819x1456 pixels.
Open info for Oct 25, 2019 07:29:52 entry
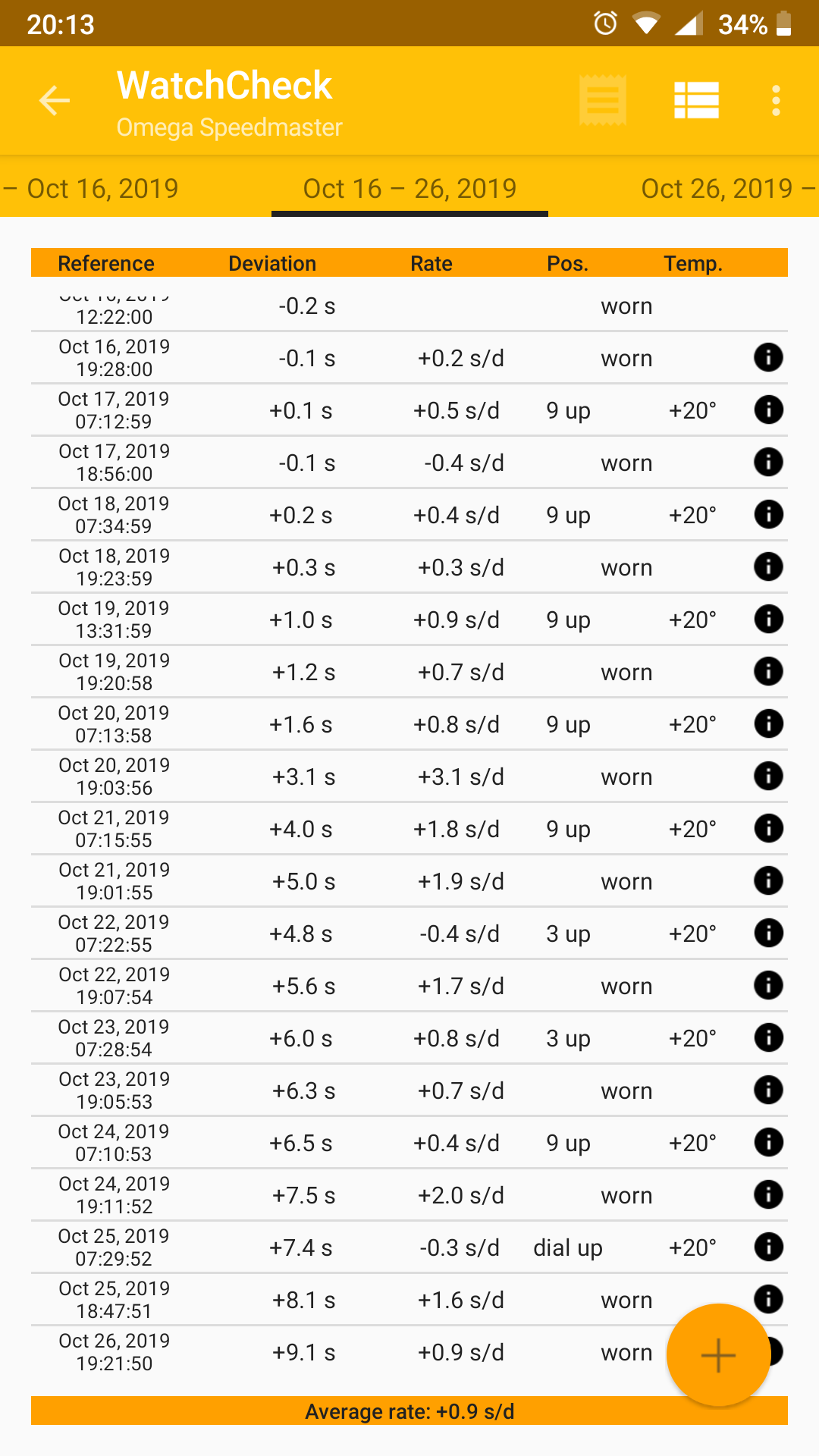point(768,1247)
